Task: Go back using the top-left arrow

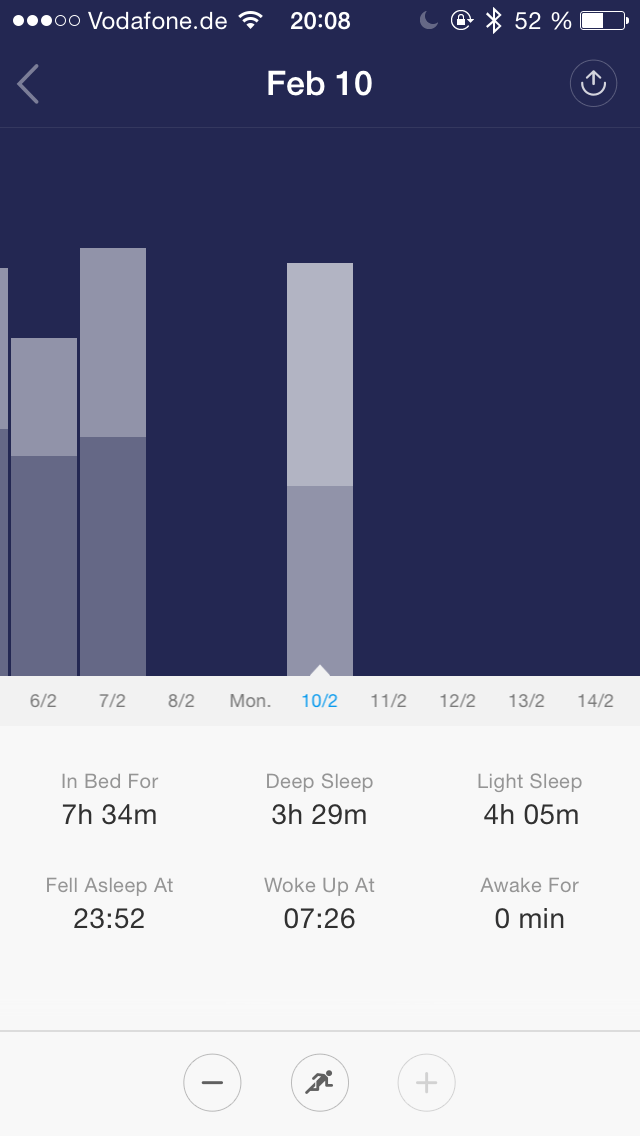Action: pyautogui.click(x=28, y=84)
